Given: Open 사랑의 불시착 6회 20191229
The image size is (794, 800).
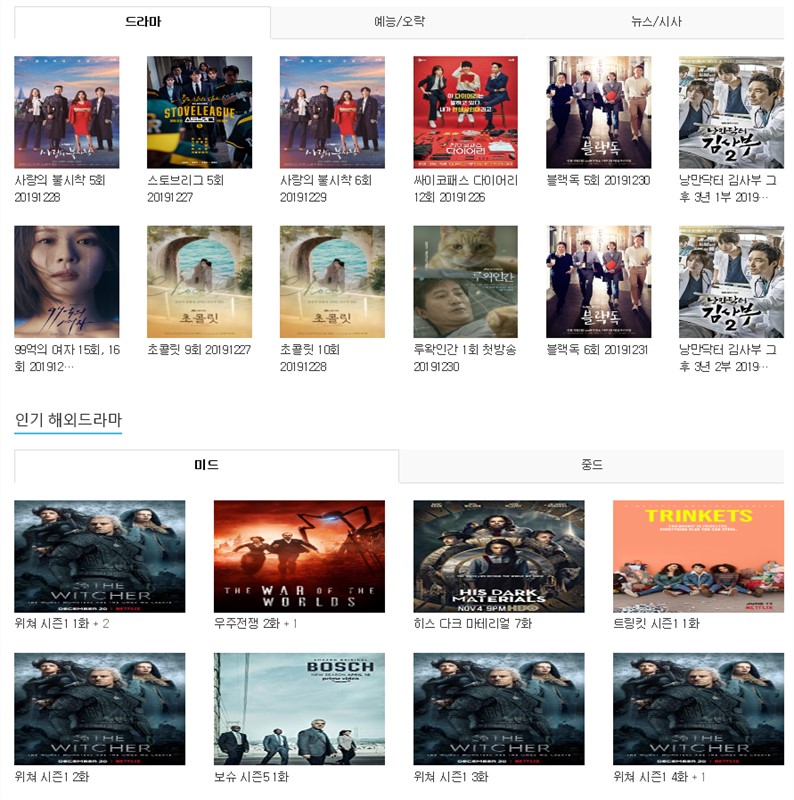Looking at the screenshot, I should coord(332,112).
